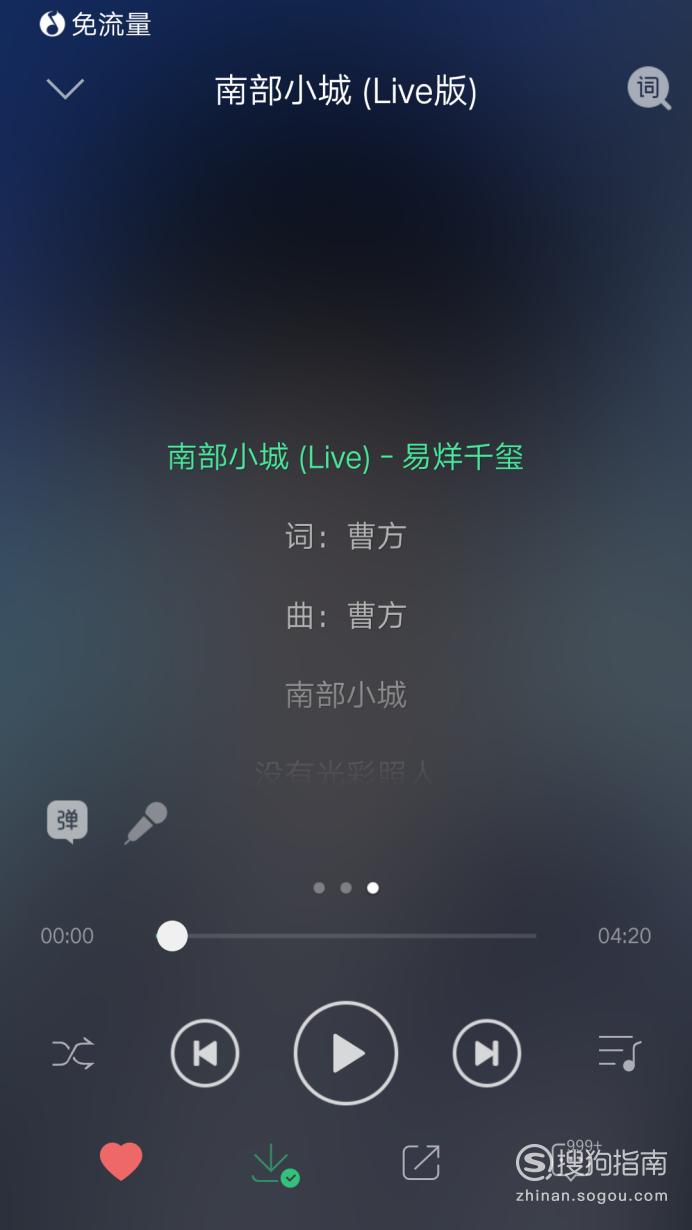Image resolution: width=692 pixels, height=1230 pixels.
Task: Tap the downloaded song icon
Action: pyautogui.click(x=274, y=1164)
